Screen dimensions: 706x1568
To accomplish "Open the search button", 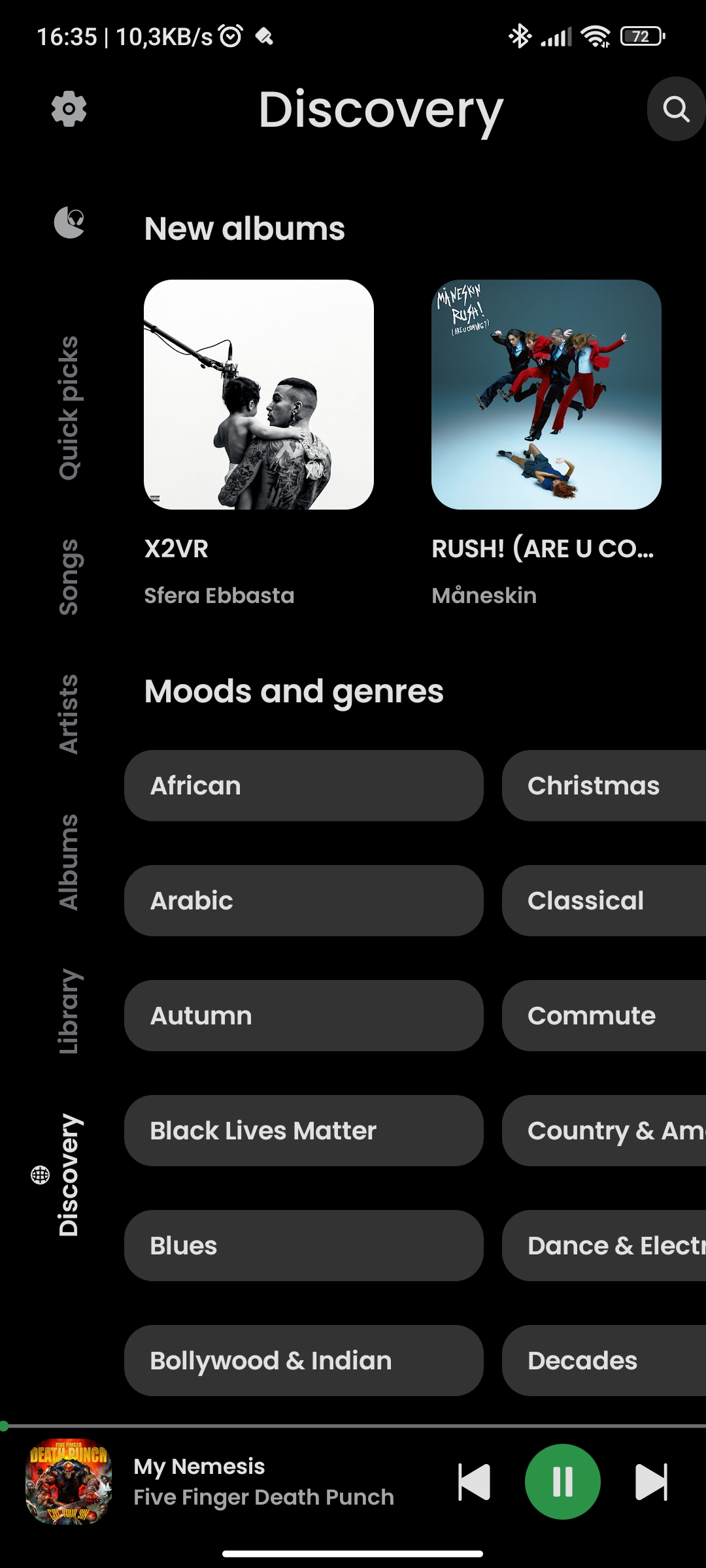I will [x=676, y=109].
